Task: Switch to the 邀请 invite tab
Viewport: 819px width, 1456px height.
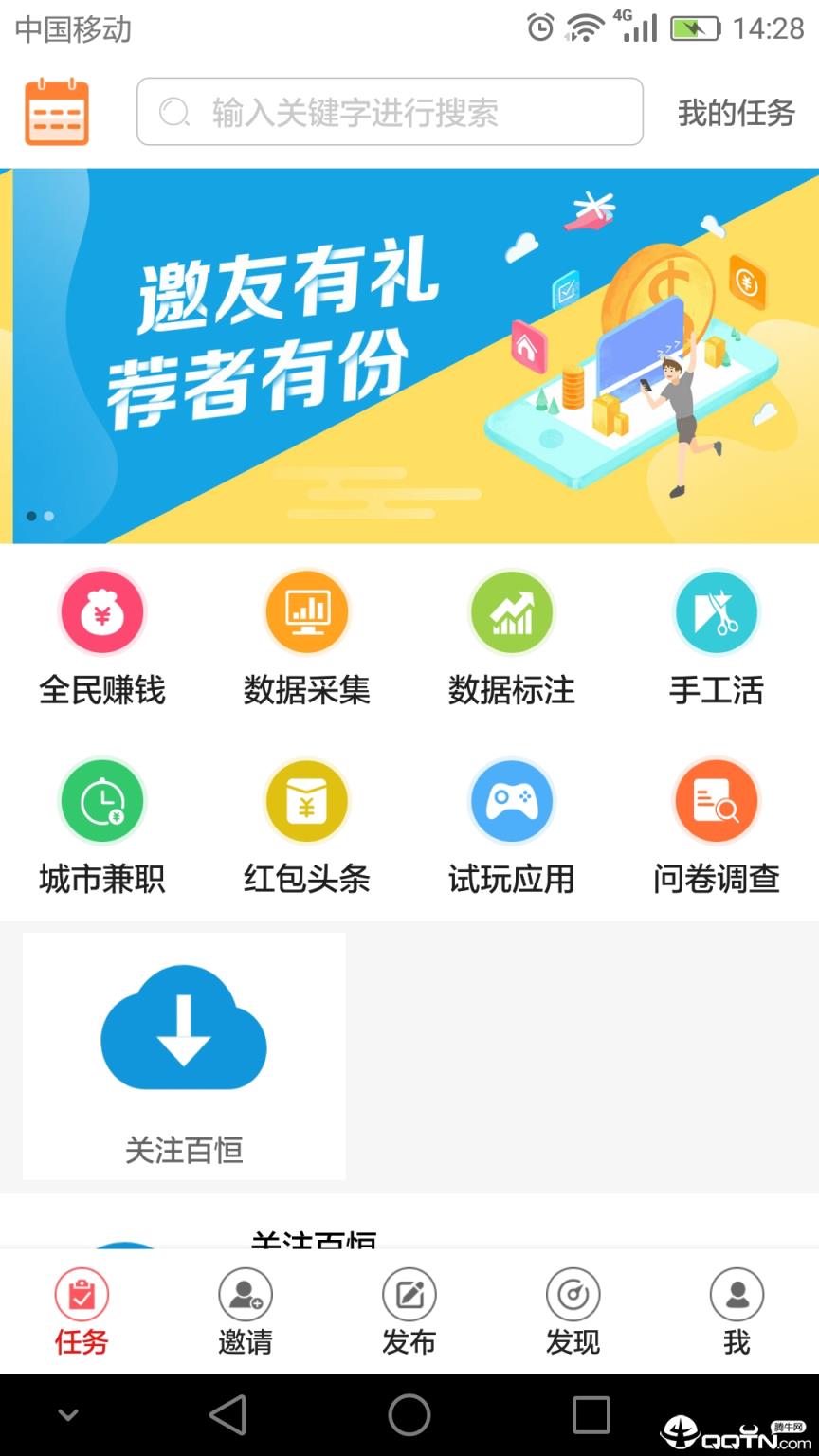Action: 245,1311
